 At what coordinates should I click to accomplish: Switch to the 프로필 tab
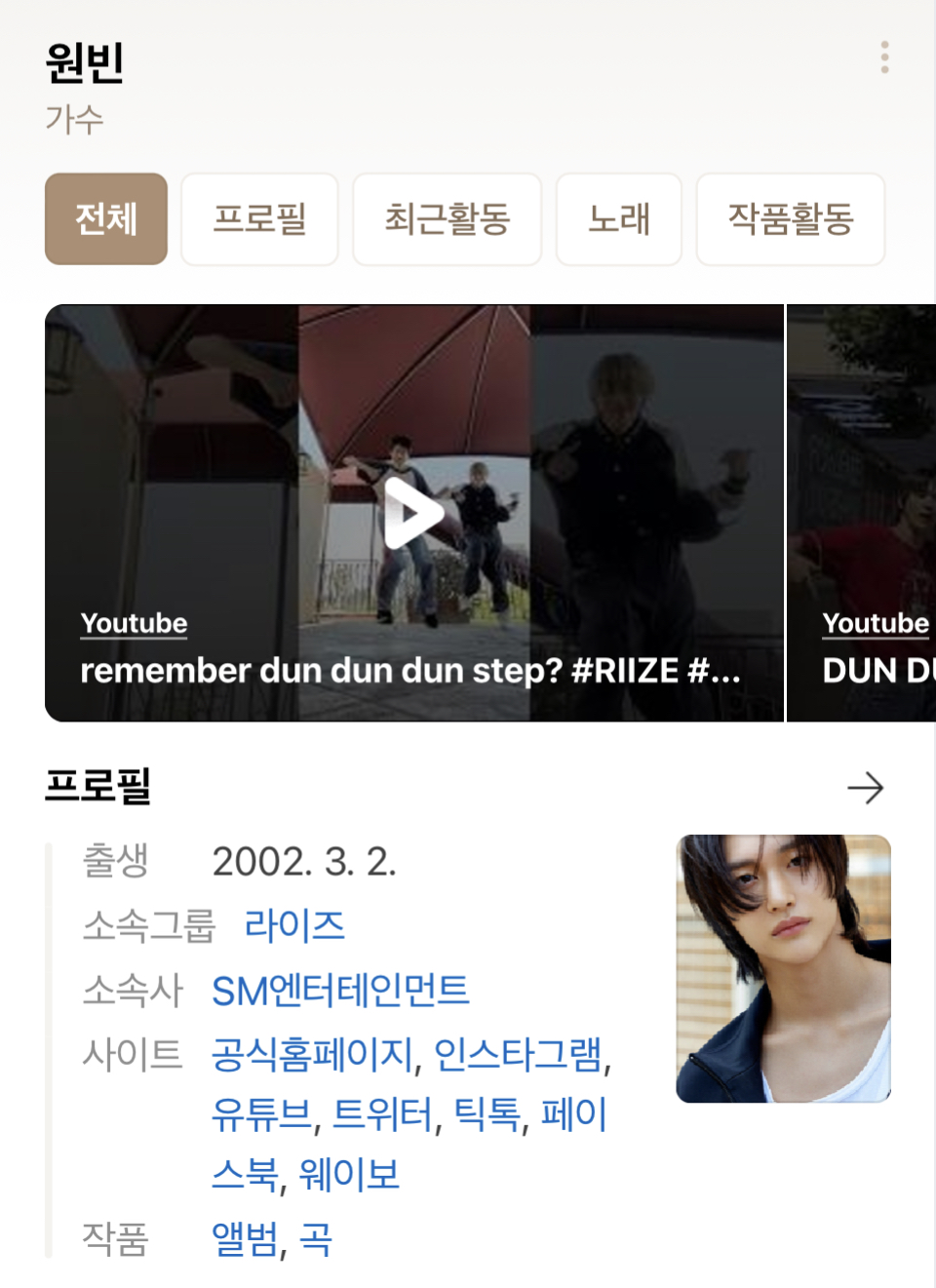point(259,219)
